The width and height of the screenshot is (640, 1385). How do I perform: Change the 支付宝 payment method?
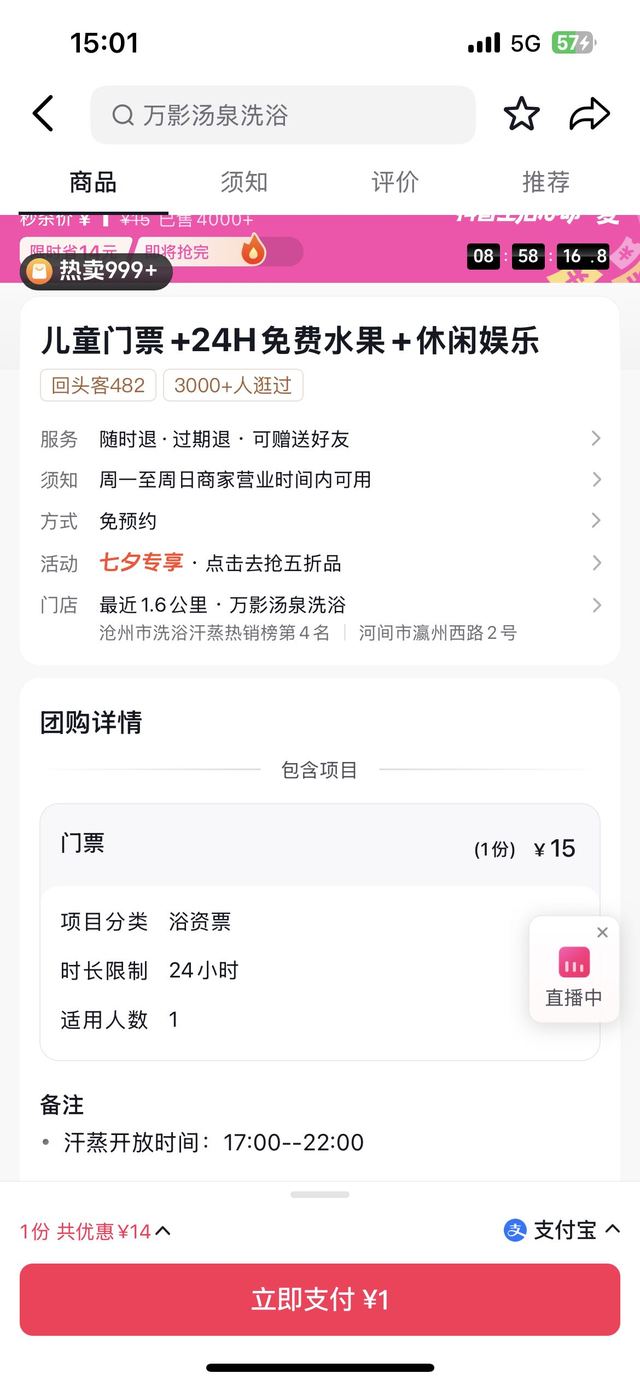tap(562, 1230)
